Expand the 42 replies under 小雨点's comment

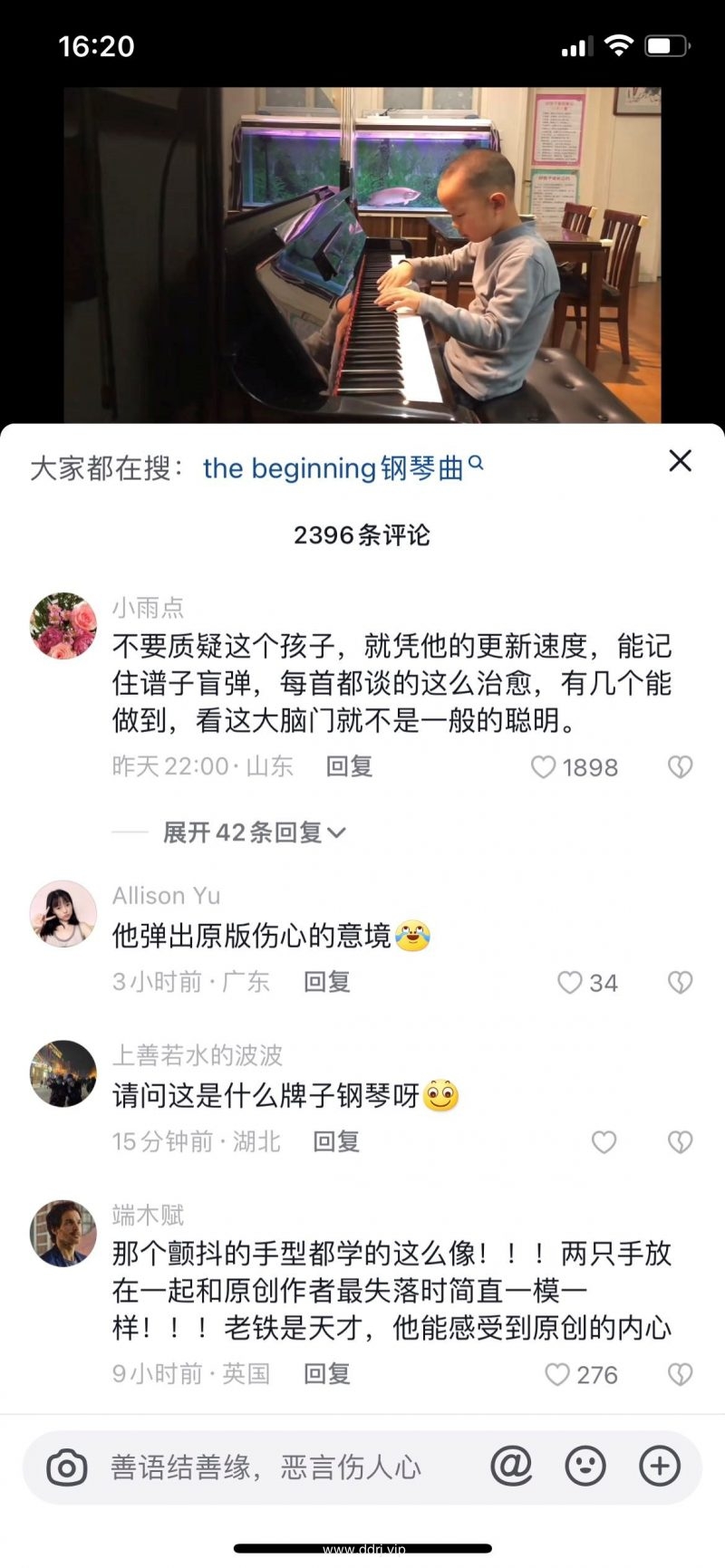[254, 832]
